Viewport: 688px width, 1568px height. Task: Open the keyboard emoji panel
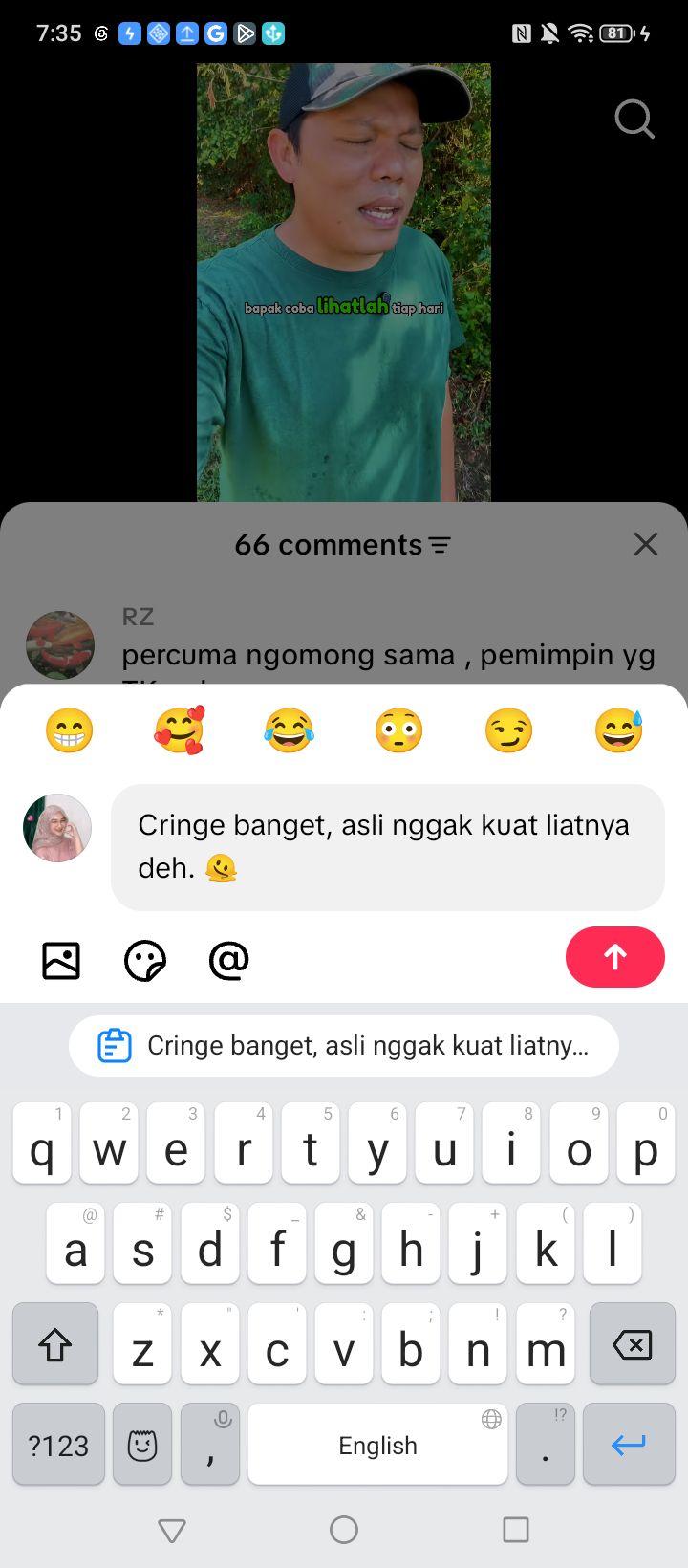pos(142,1445)
